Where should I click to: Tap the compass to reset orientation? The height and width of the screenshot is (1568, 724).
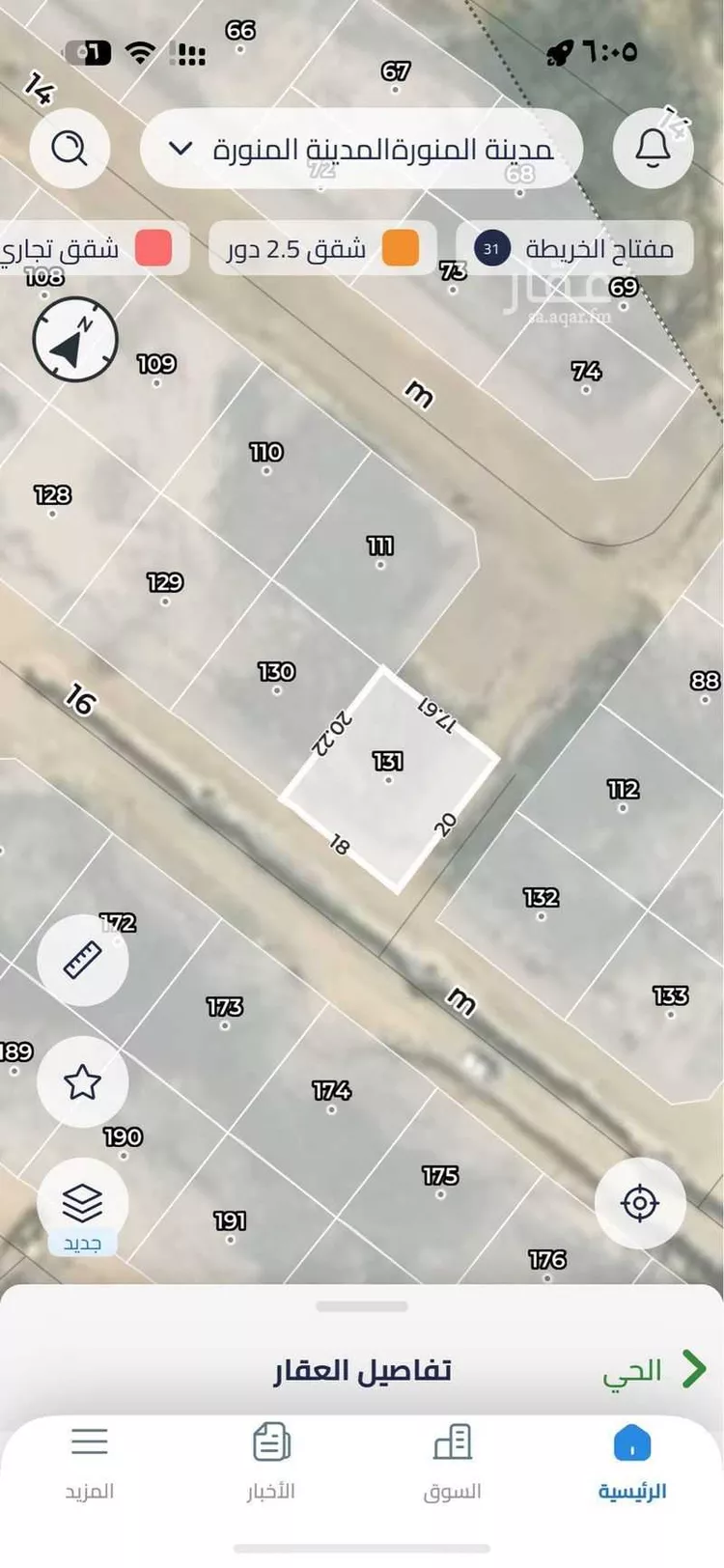pyautogui.click(x=75, y=340)
